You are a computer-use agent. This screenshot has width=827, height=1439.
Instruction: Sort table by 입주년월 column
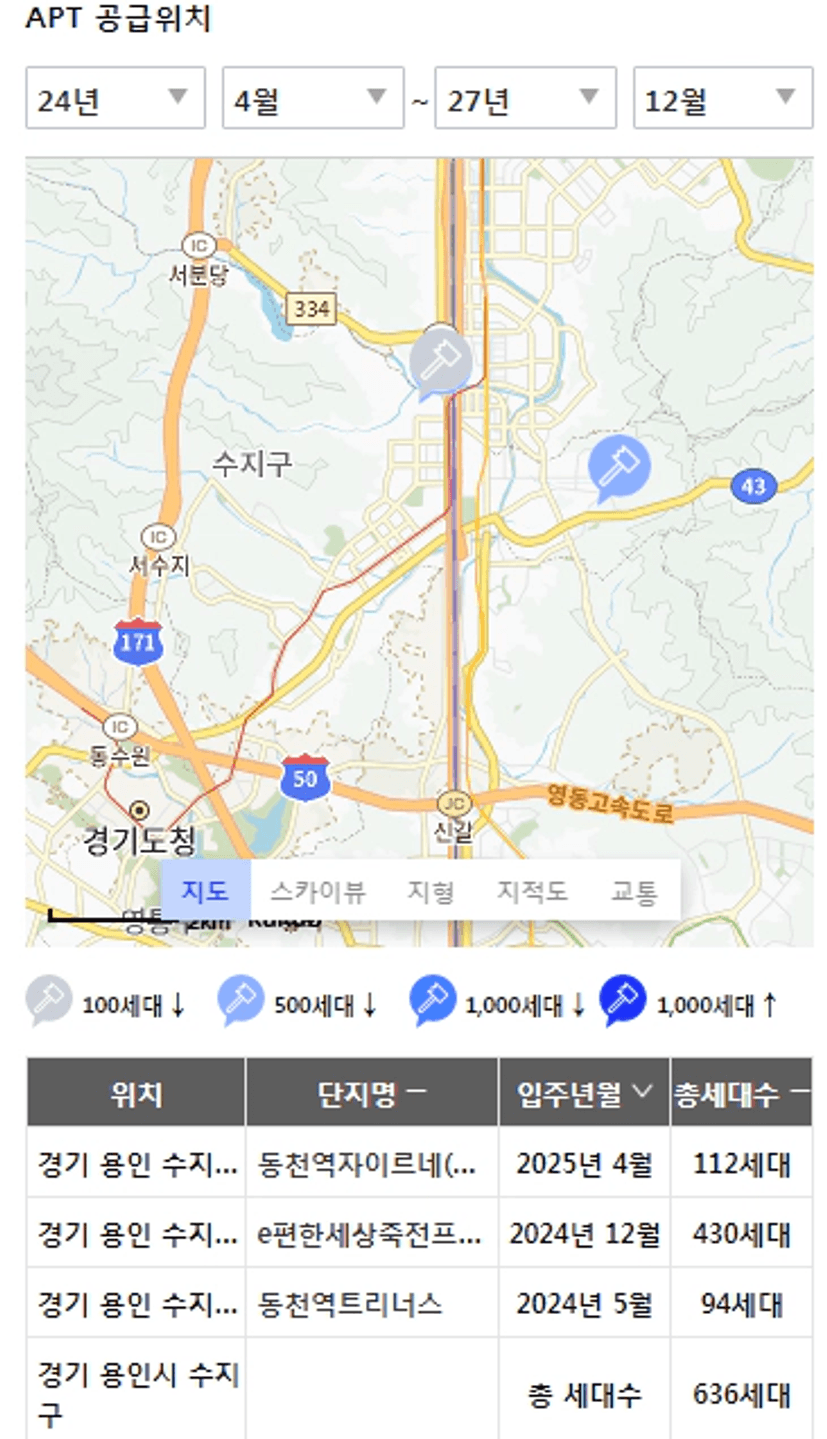click(x=584, y=1093)
